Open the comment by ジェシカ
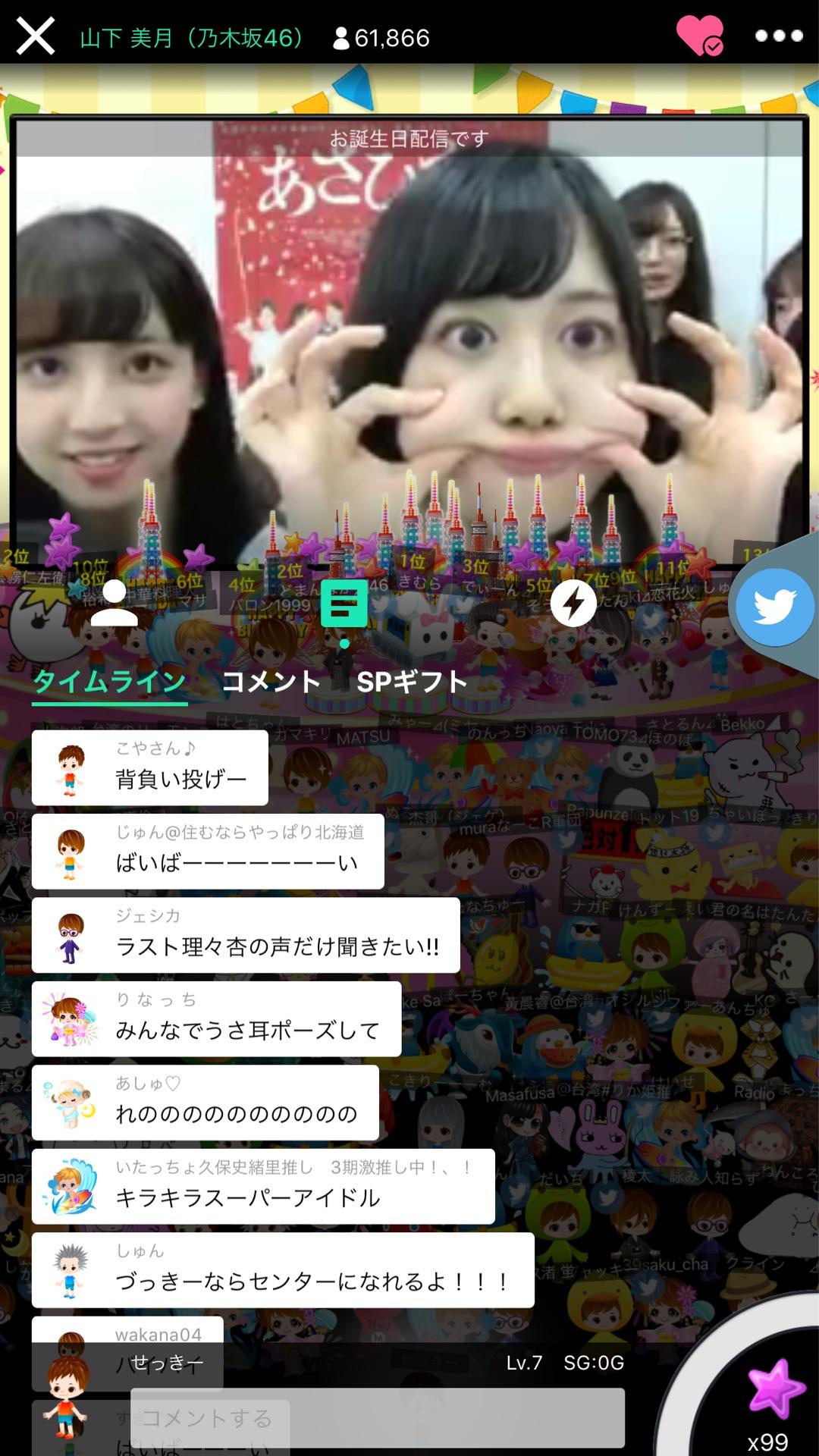Screen dimensions: 819x1456 246,935
